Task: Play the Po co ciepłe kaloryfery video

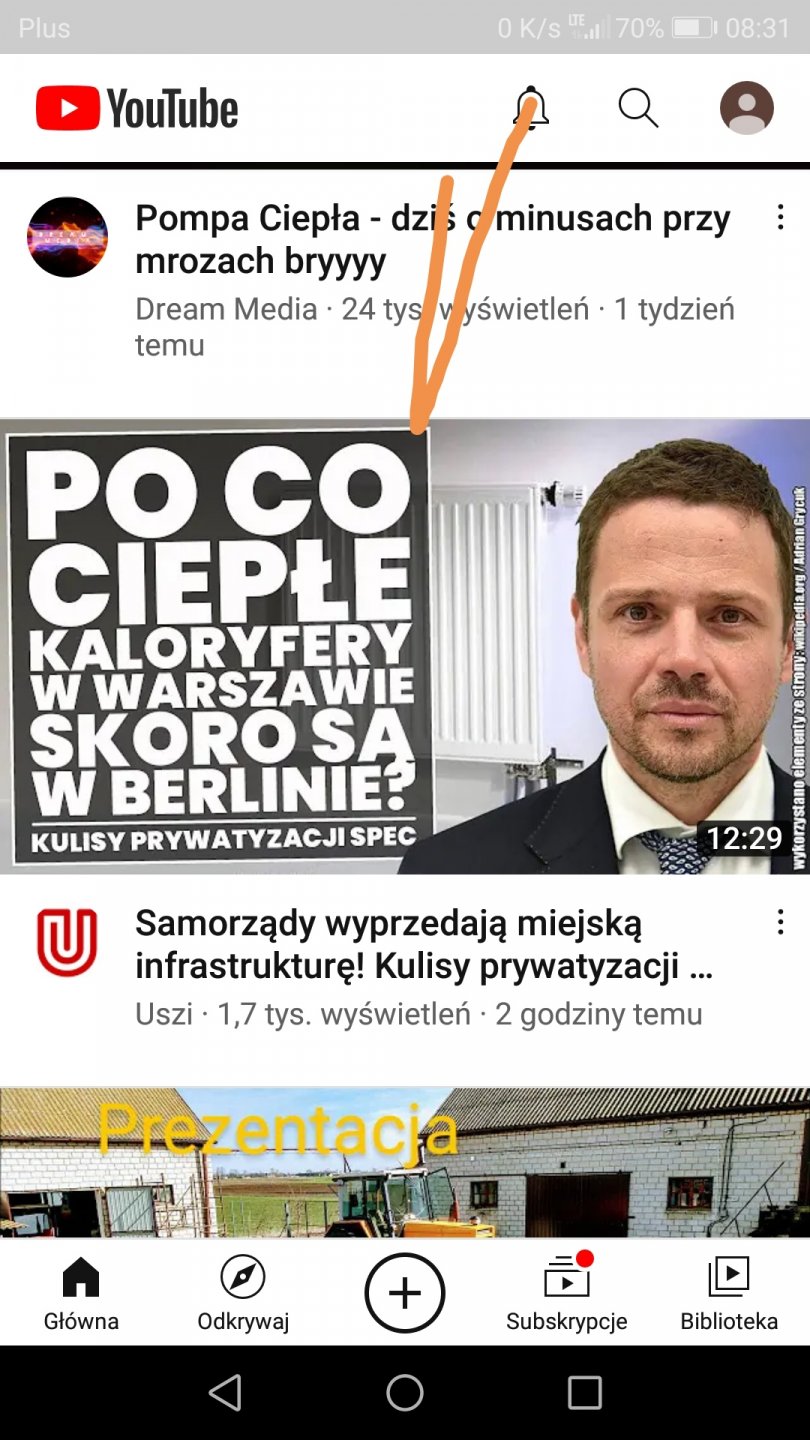Action: [405, 646]
